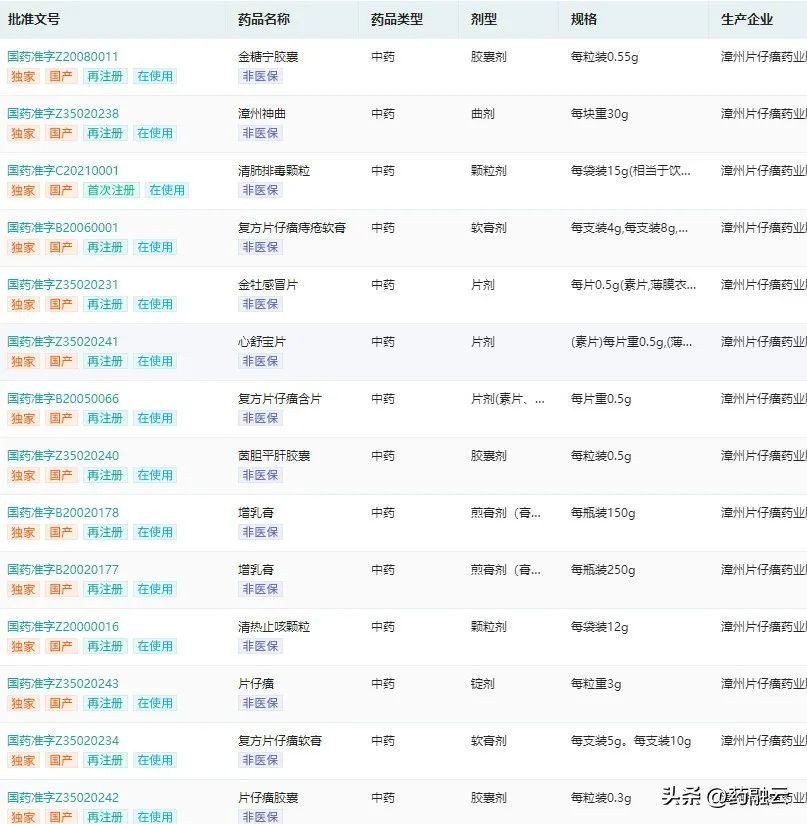Click manufacturer link 漳州片仔癀药业 on first row
807x824 pixels.
pyautogui.click(x=760, y=56)
